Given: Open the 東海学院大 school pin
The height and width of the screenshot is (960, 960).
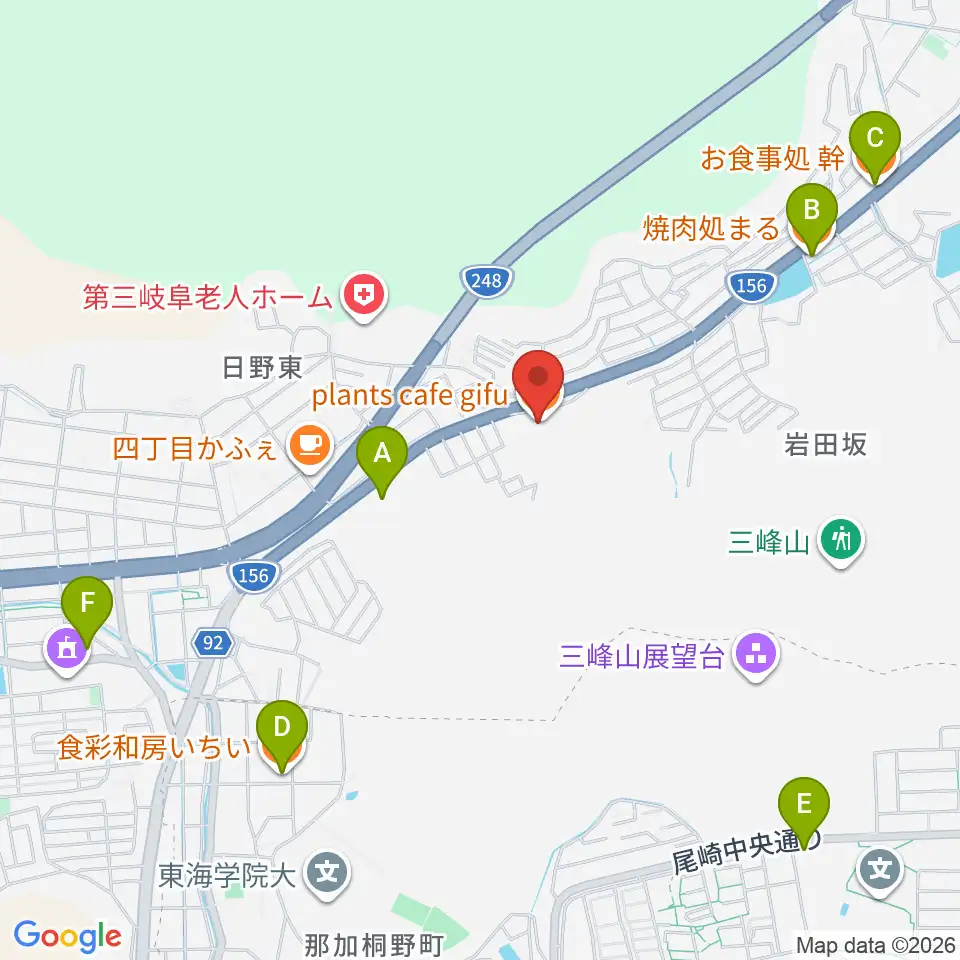Looking at the screenshot, I should [328, 874].
